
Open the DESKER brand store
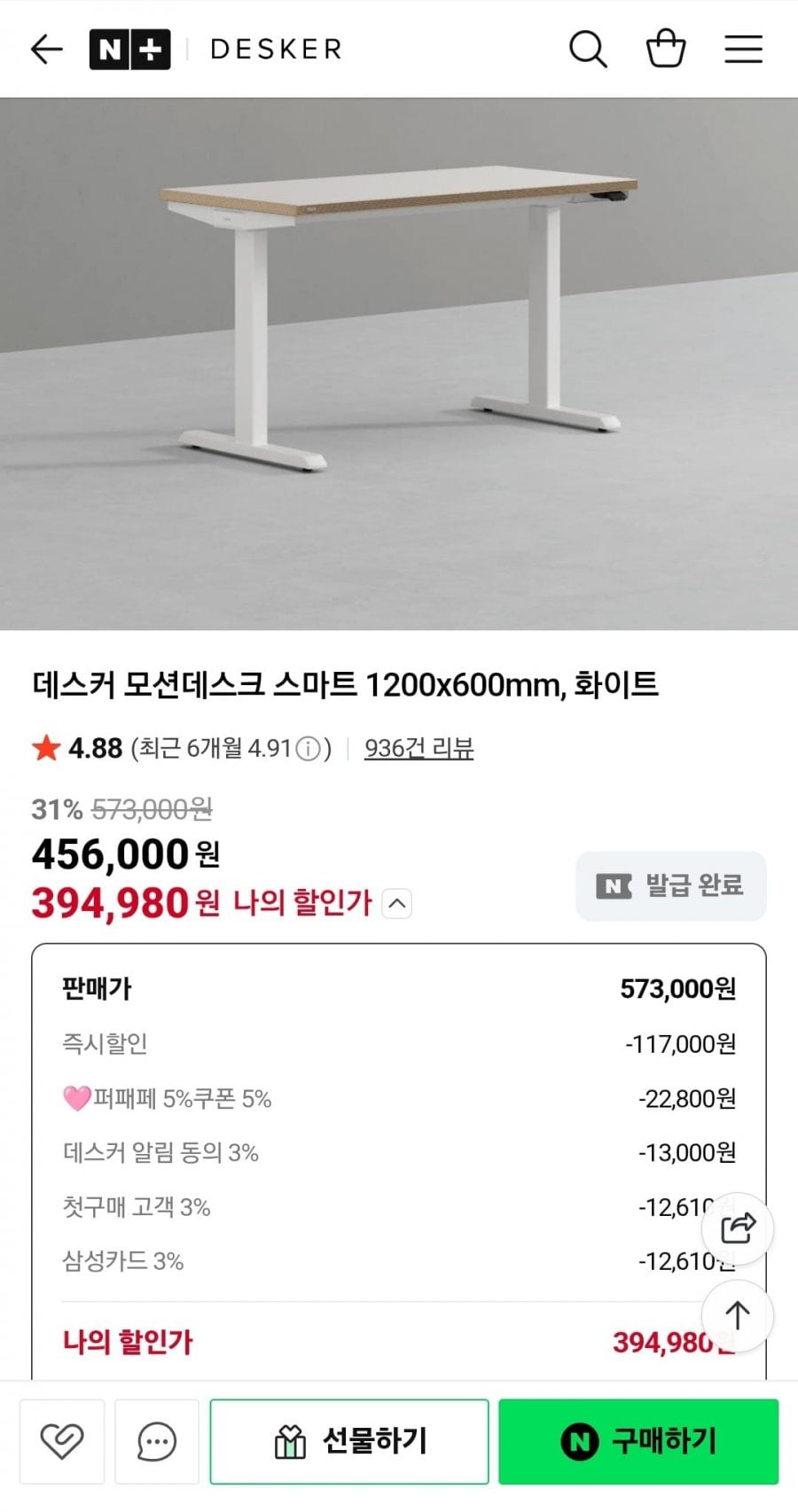pyautogui.click(x=276, y=49)
